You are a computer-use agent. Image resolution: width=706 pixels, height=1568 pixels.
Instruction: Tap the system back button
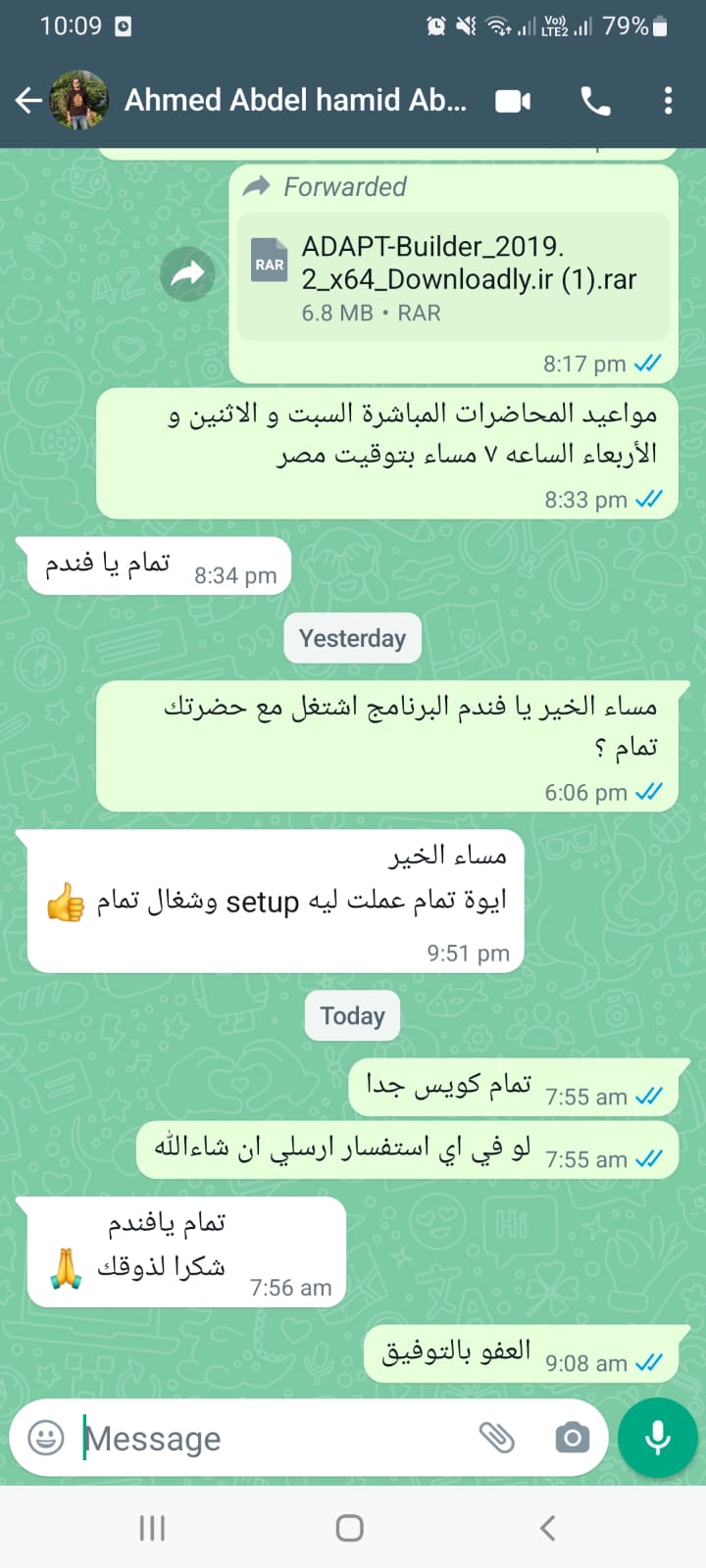pos(548,1527)
